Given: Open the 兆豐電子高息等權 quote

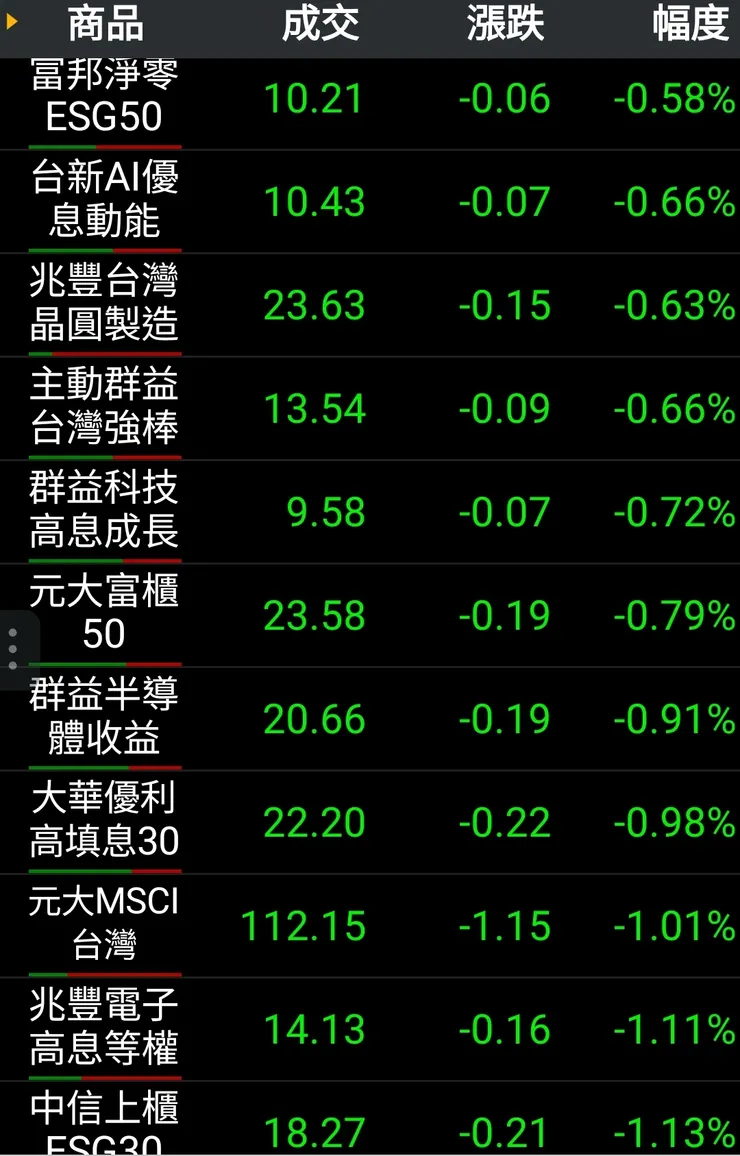Looking at the screenshot, I should tap(105, 1029).
